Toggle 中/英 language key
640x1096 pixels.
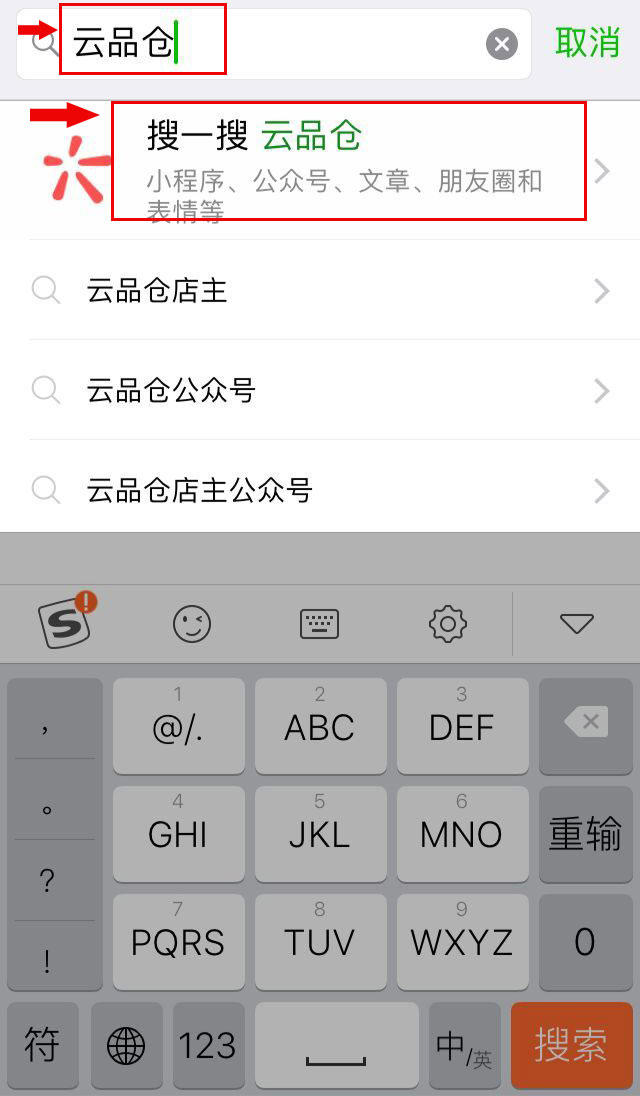tap(464, 1045)
